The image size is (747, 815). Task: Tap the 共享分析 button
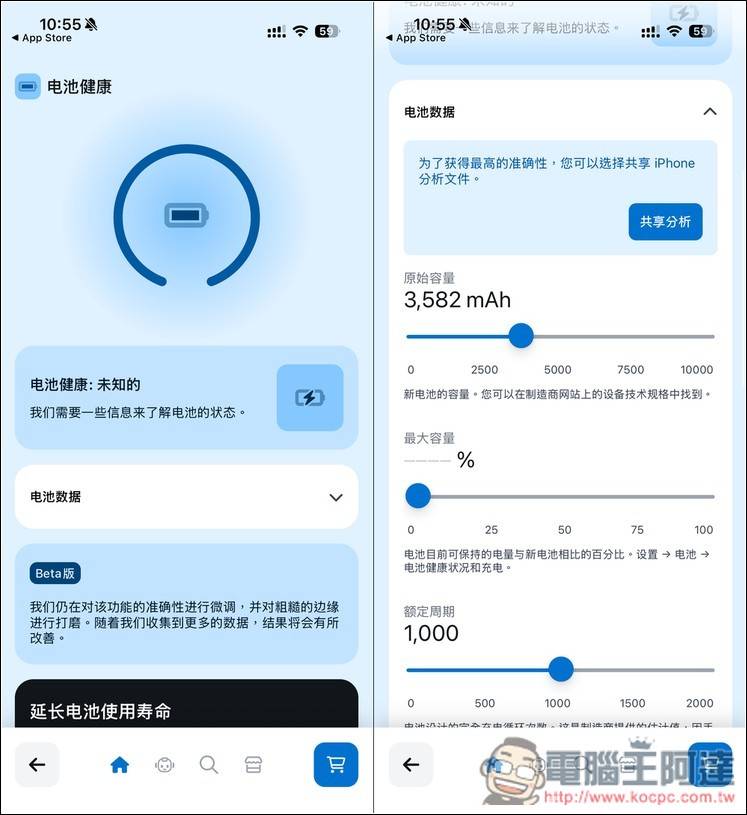[666, 222]
